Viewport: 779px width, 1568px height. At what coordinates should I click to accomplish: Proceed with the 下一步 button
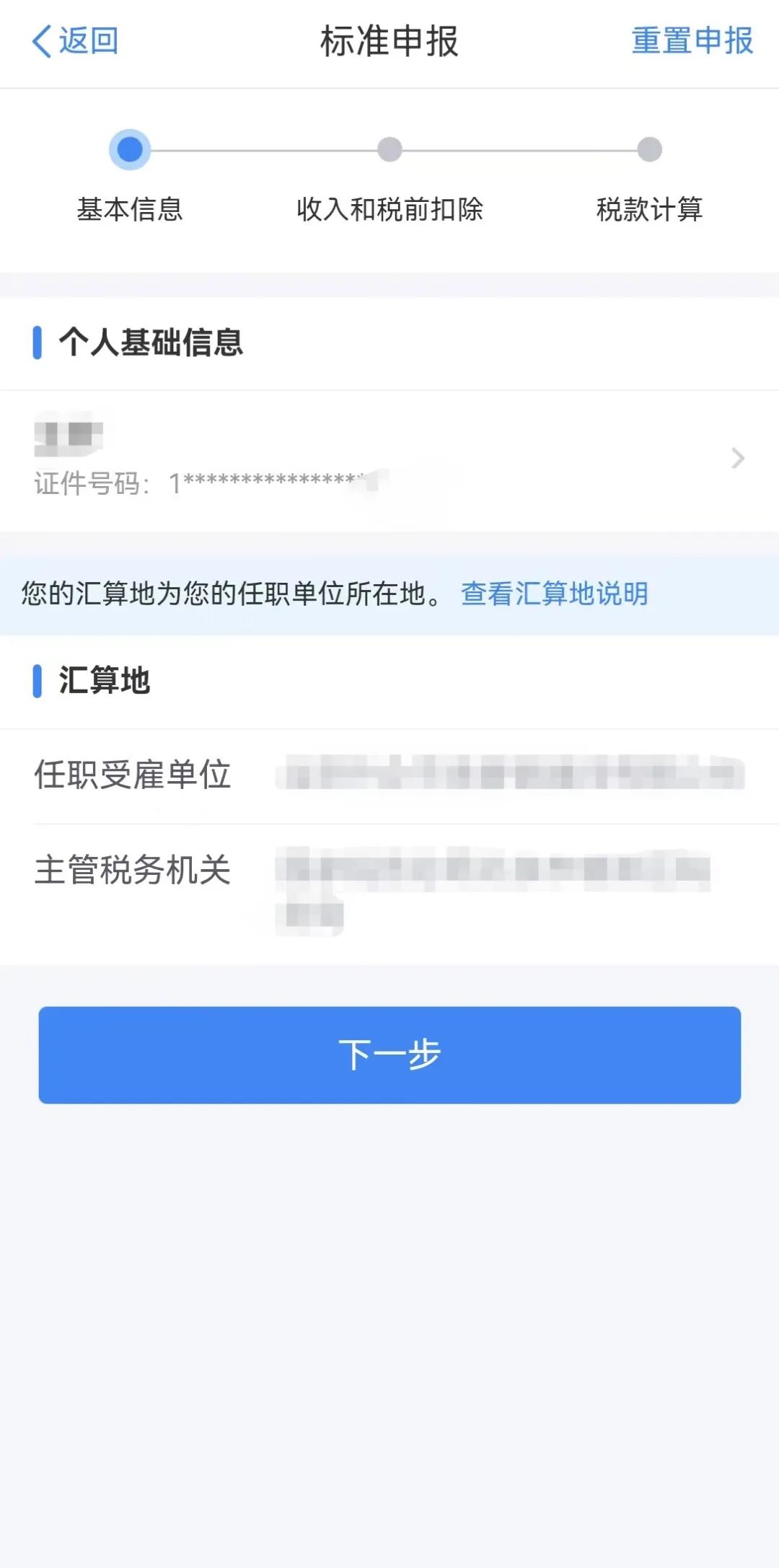[x=389, y=1054]
